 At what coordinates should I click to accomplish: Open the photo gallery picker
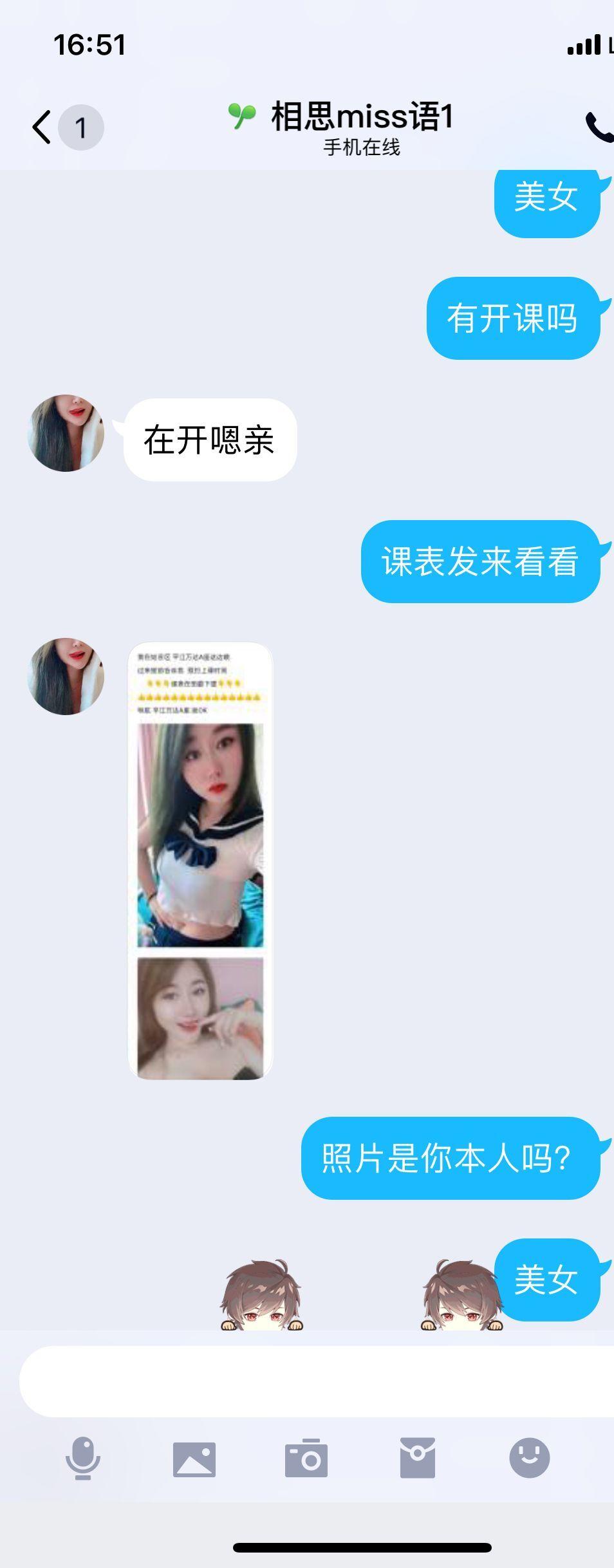coord(194,1459)
